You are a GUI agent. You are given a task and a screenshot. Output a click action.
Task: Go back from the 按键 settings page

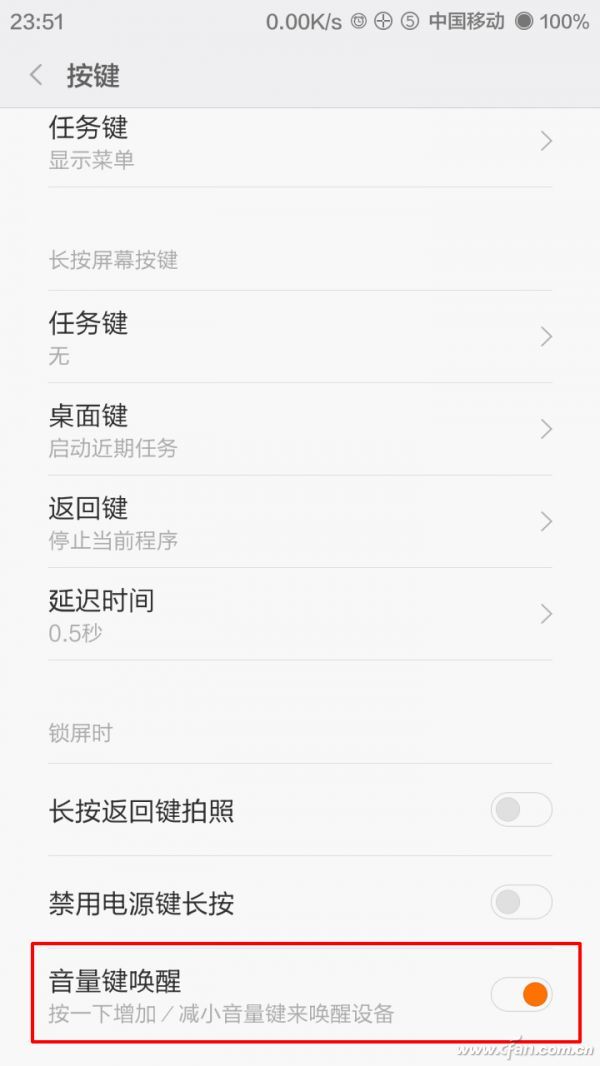[37, 75]
